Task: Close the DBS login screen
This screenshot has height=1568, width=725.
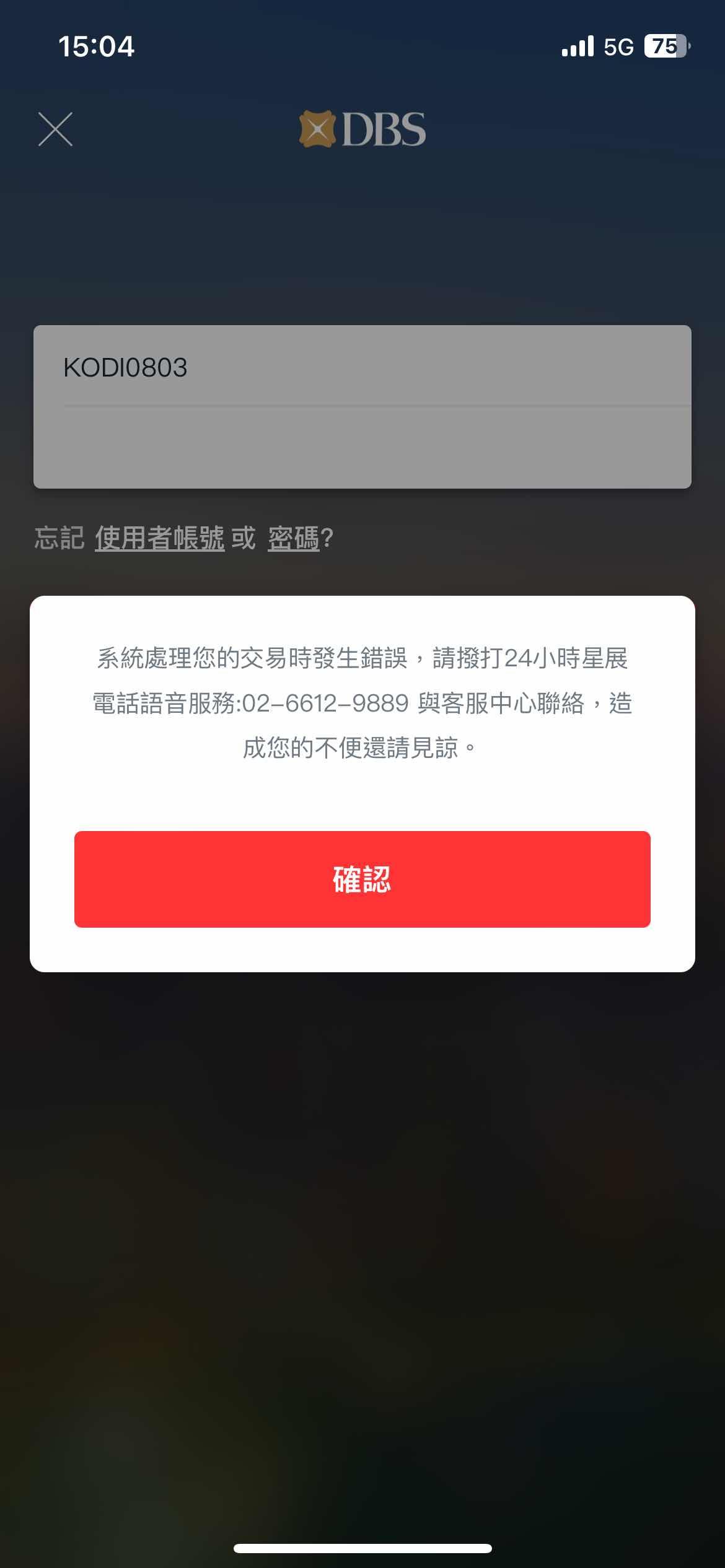Action: click(x=55, y=129)
